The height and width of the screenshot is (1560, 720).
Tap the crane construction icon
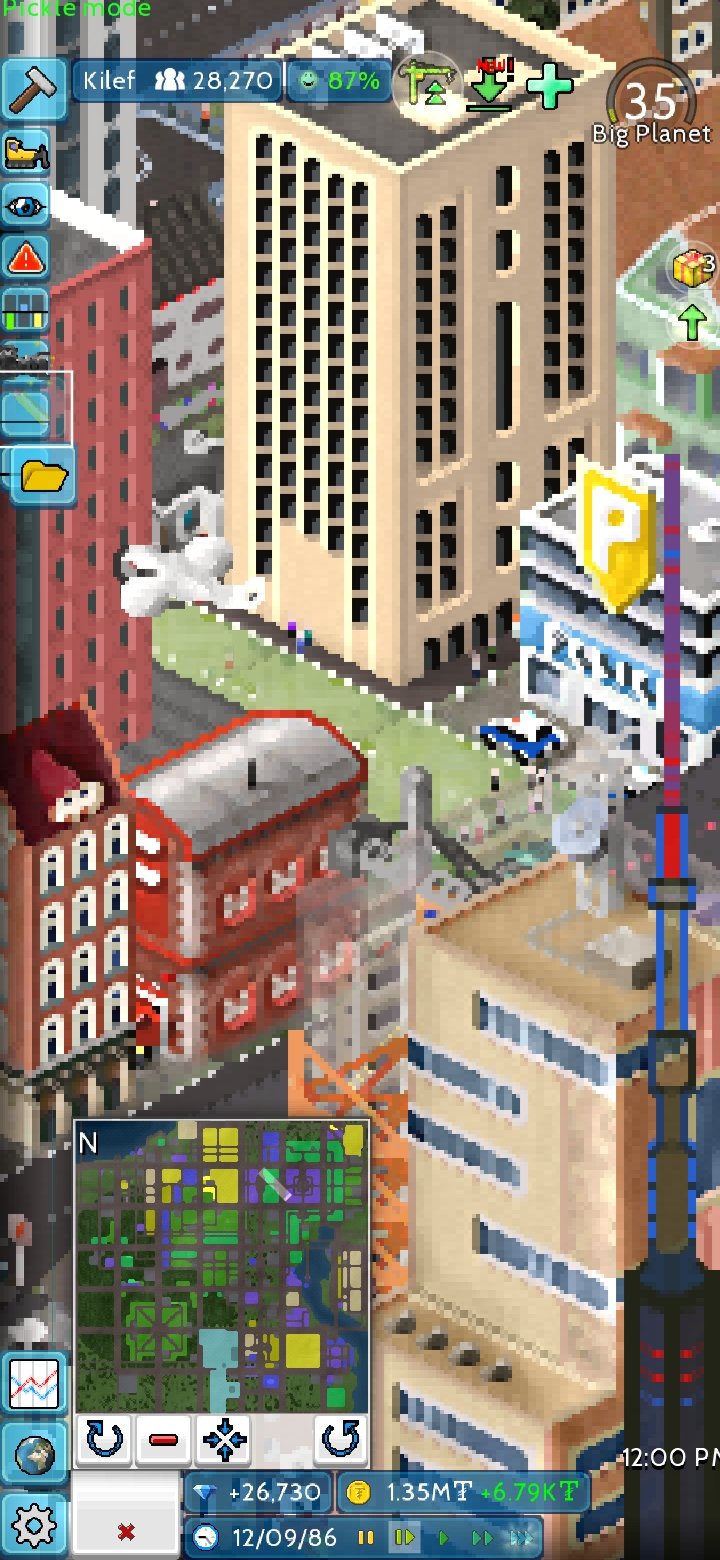pyautogui.click(x=425, y=84)
